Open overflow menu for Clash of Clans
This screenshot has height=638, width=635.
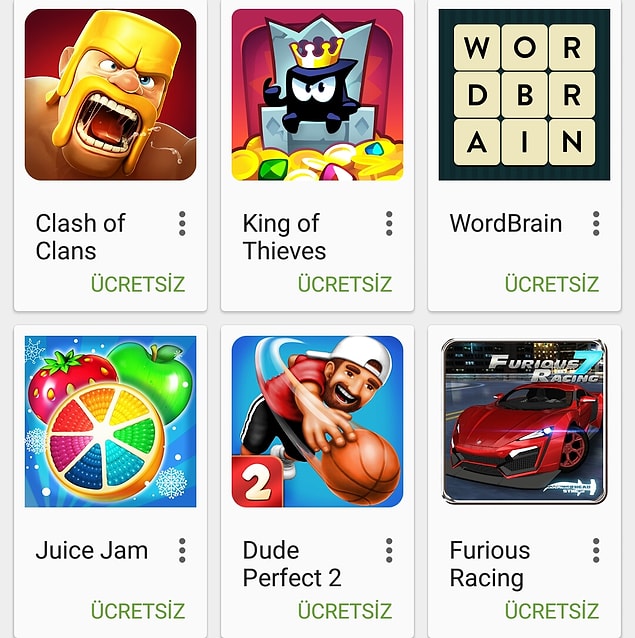pyautogui.click(x=182, y=223)
